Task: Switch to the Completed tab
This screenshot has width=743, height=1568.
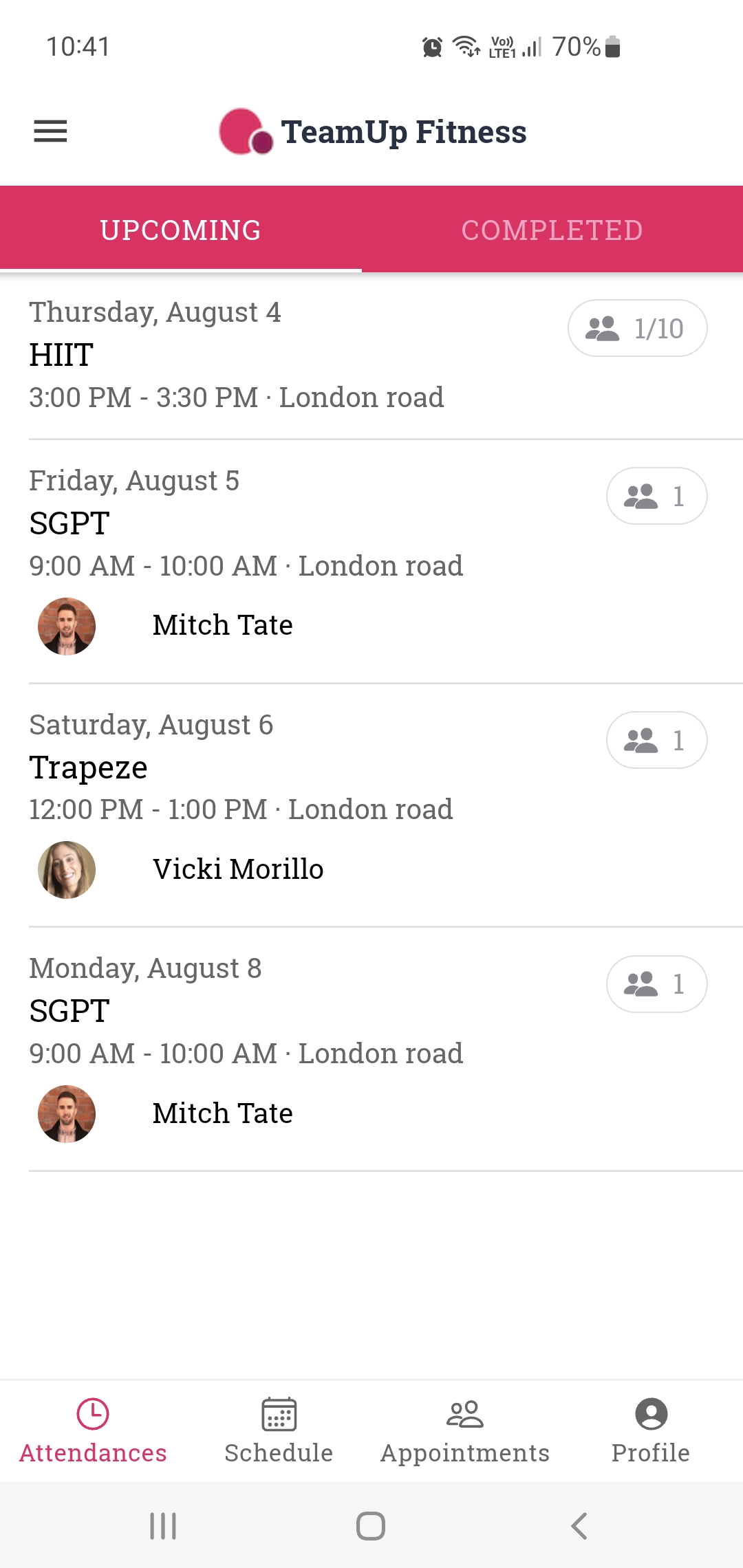Action: [552, 230]
